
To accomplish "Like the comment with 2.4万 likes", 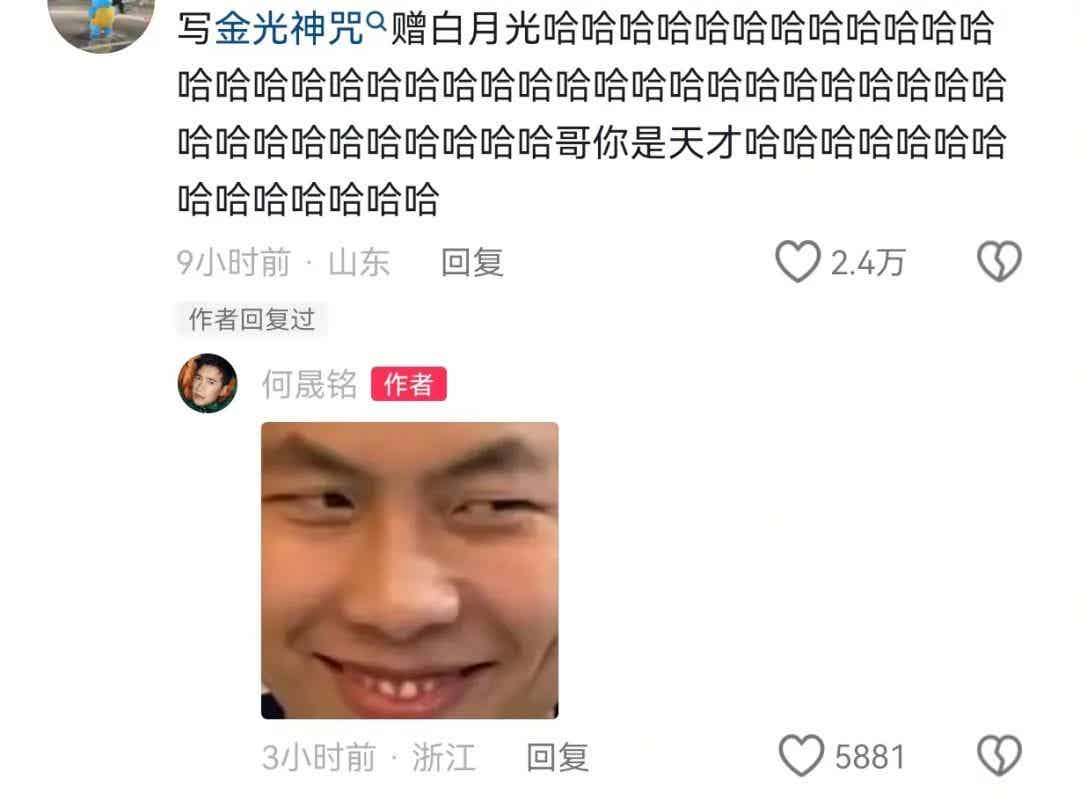I will coord(798,262).
